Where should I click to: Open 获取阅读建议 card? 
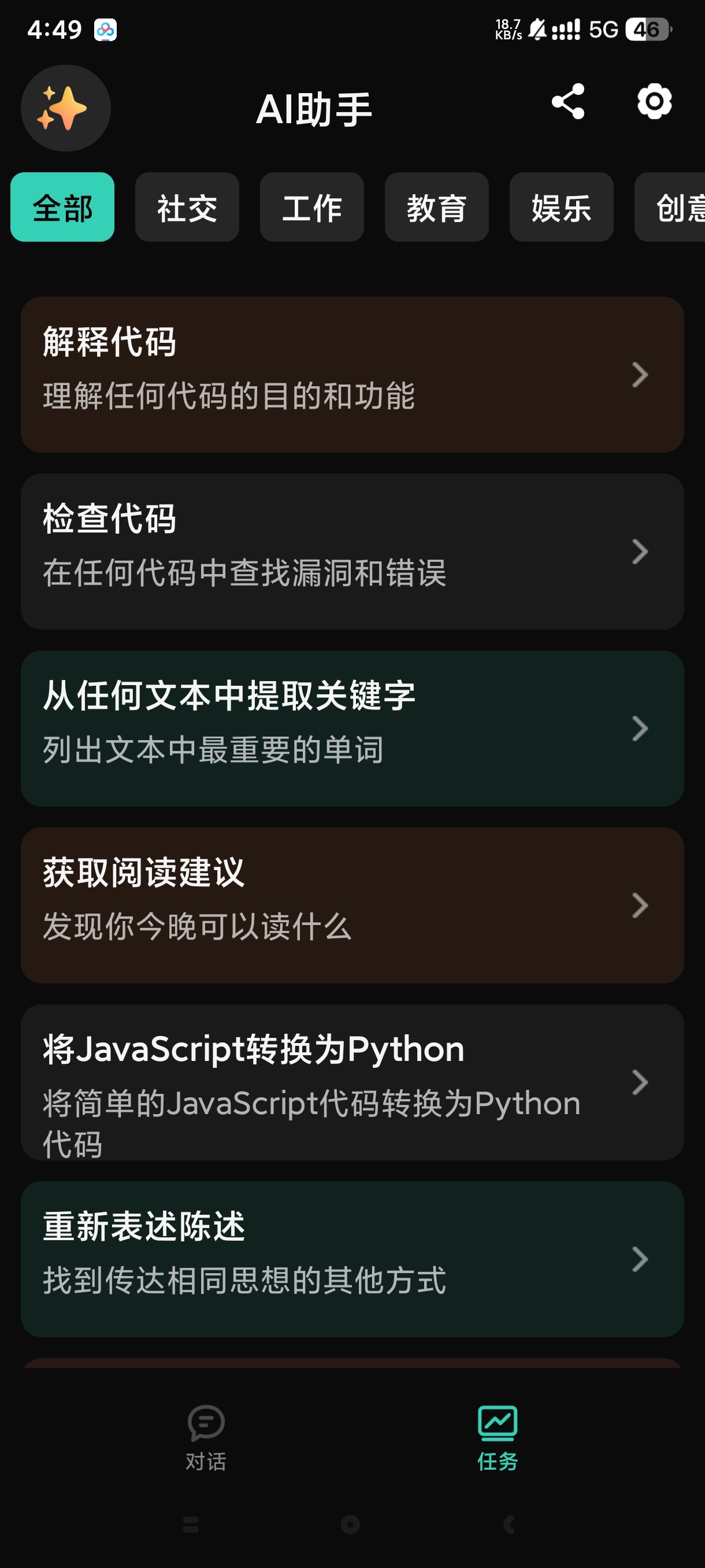[352, 904]
